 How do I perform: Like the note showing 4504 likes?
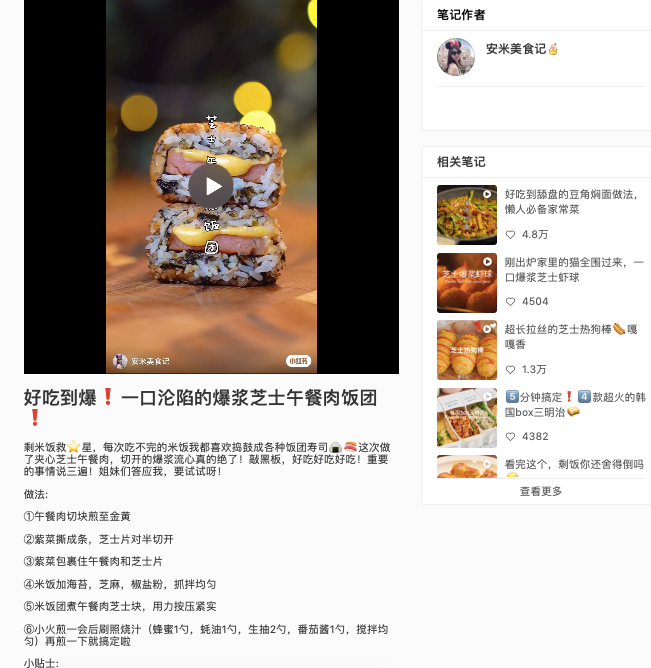(511, 301)
